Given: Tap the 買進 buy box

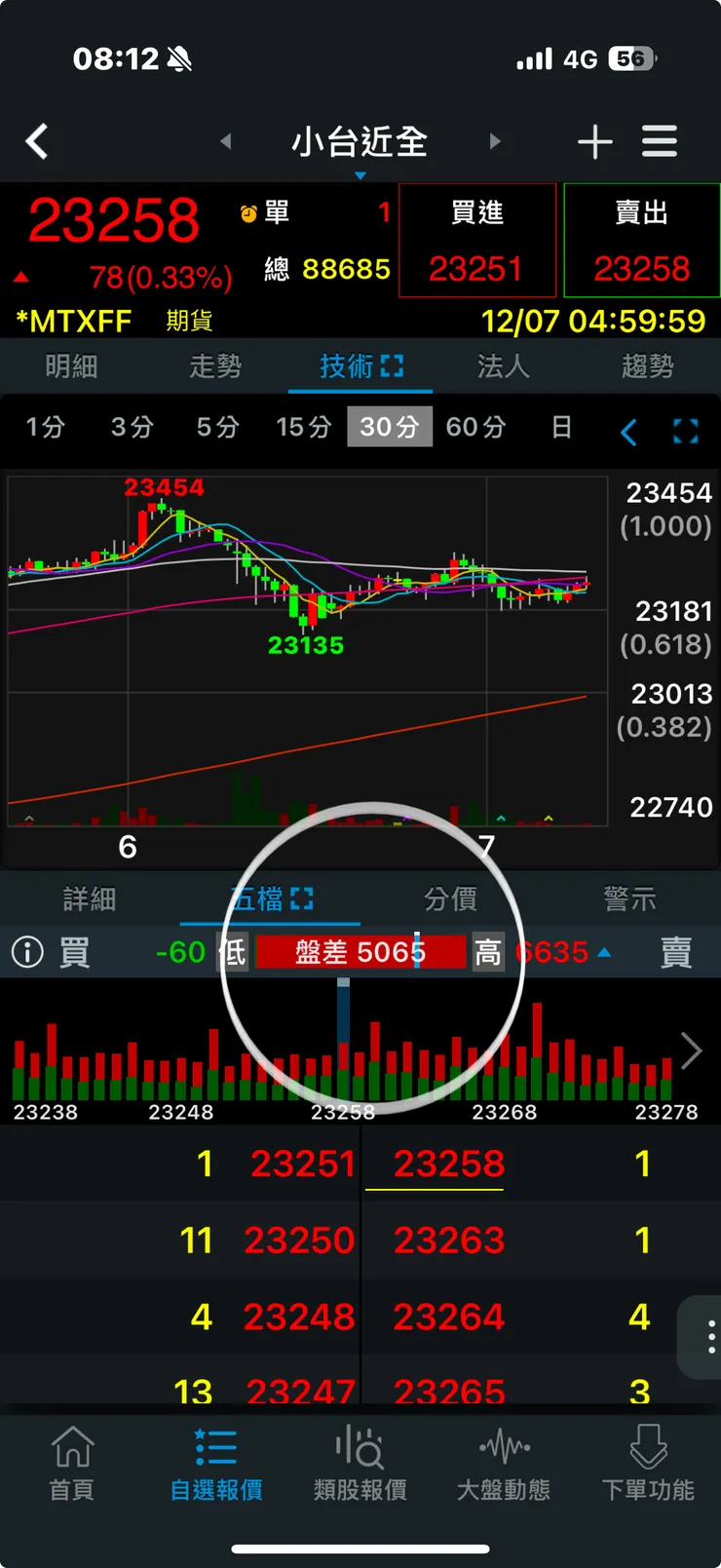Looking at the screenshot, I should click(x=476, y=241).
